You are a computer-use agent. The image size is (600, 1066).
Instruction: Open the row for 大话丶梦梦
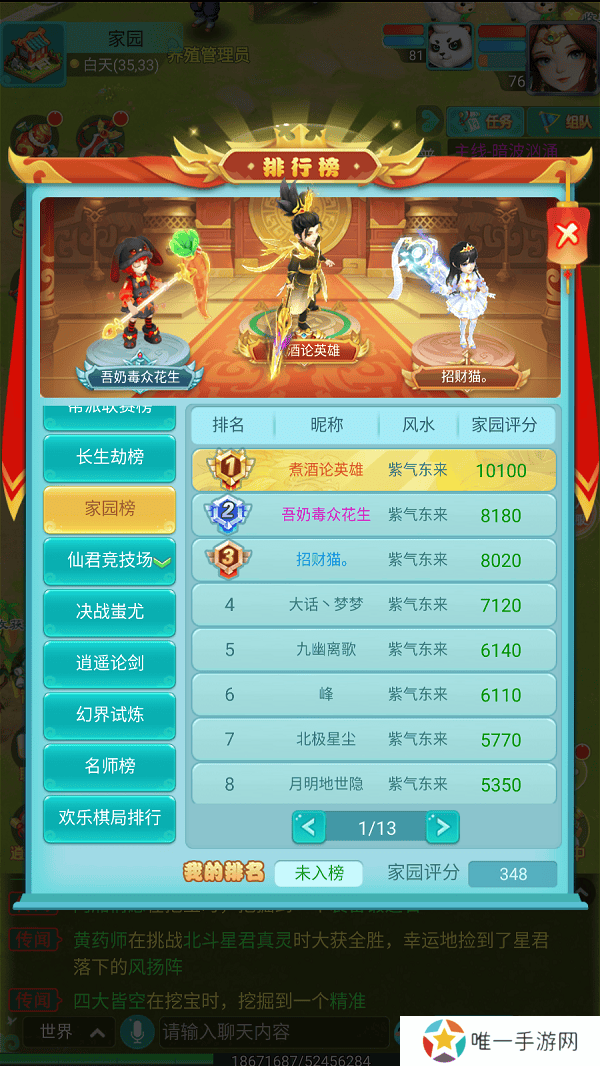tap(373, 605)
